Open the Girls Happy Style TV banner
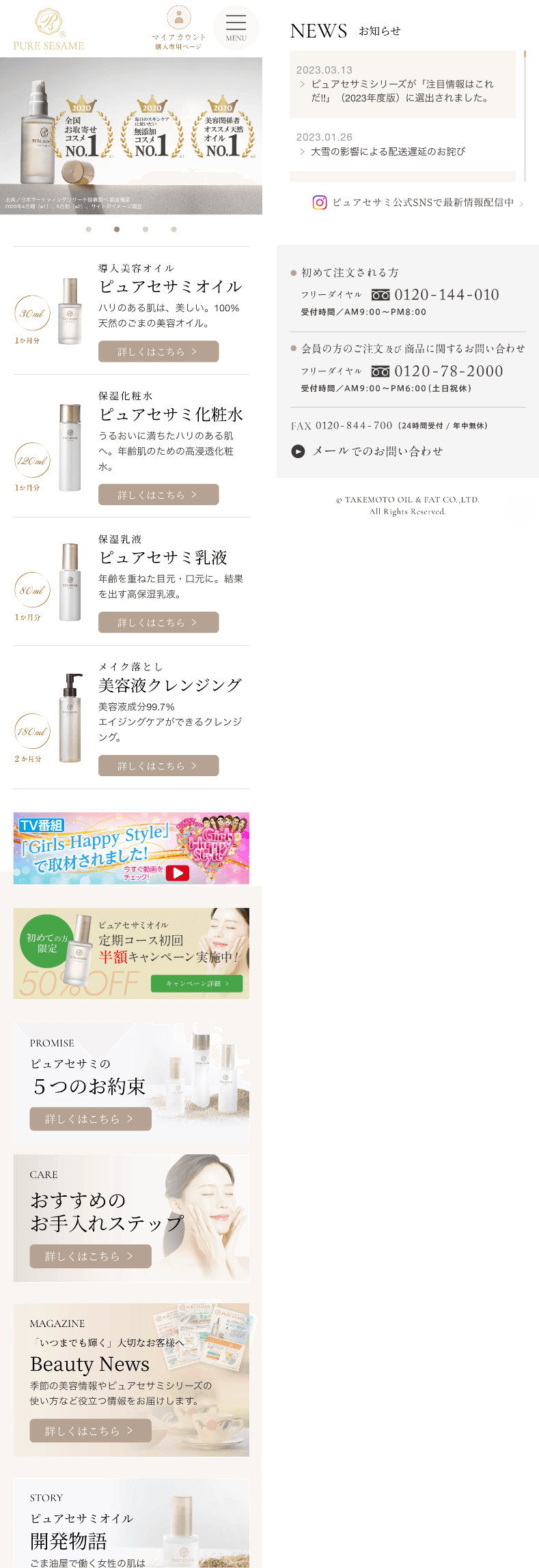The width and height of the screenshot is (539, 1568). 131,849
